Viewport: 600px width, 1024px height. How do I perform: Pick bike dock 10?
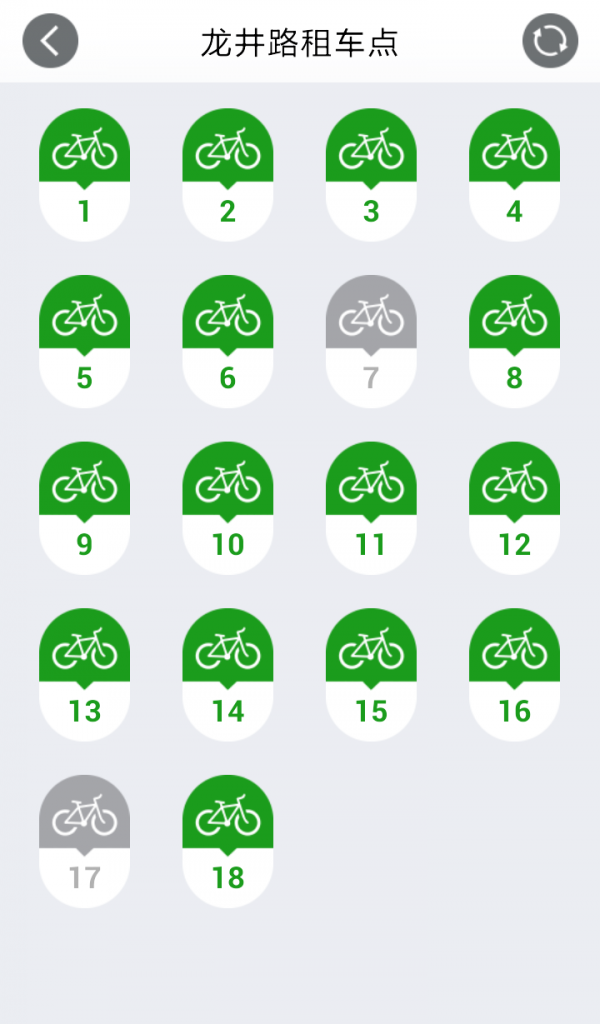[228, 508]
